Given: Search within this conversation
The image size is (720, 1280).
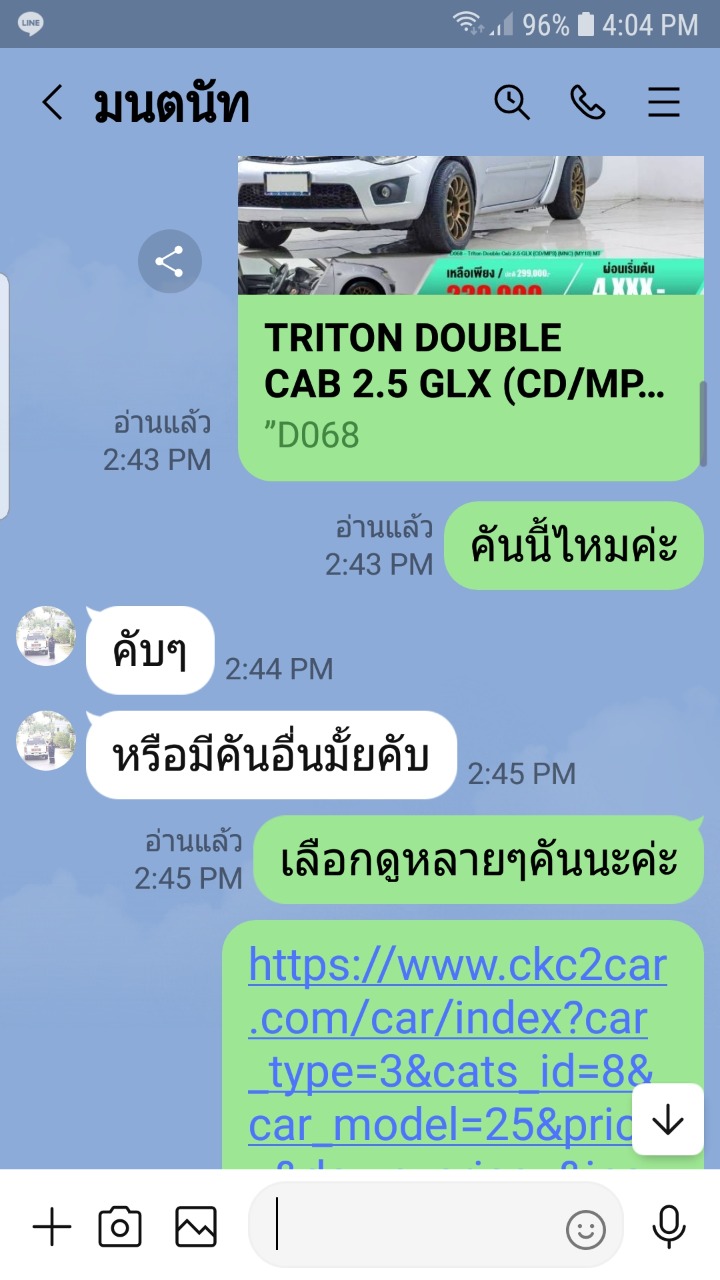Looking at the screenshot, I should pyautogui.click(x=512, y=103).
